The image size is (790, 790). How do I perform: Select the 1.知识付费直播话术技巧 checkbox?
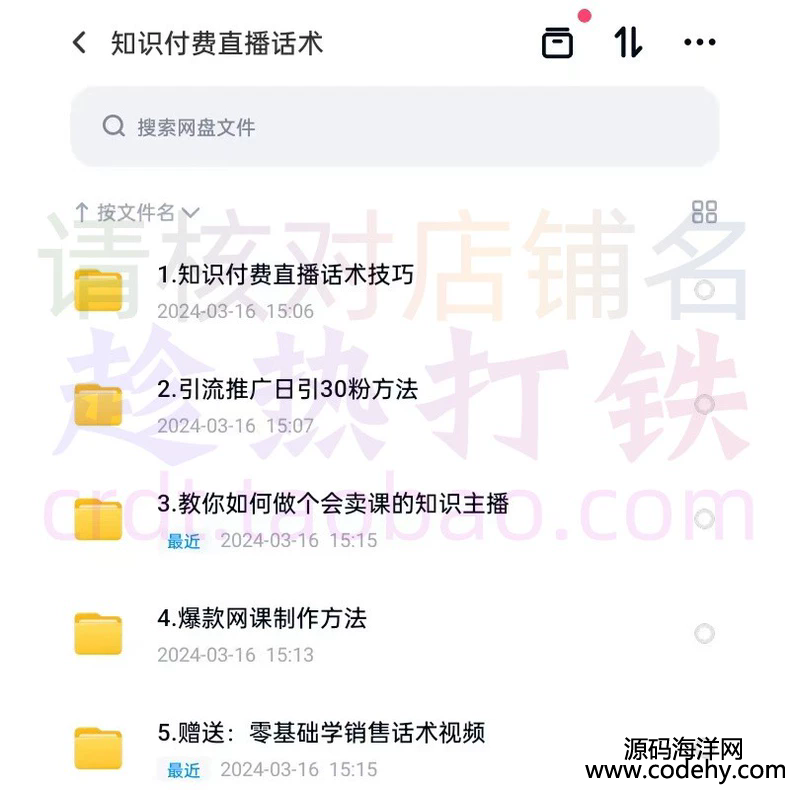[704, 290]
